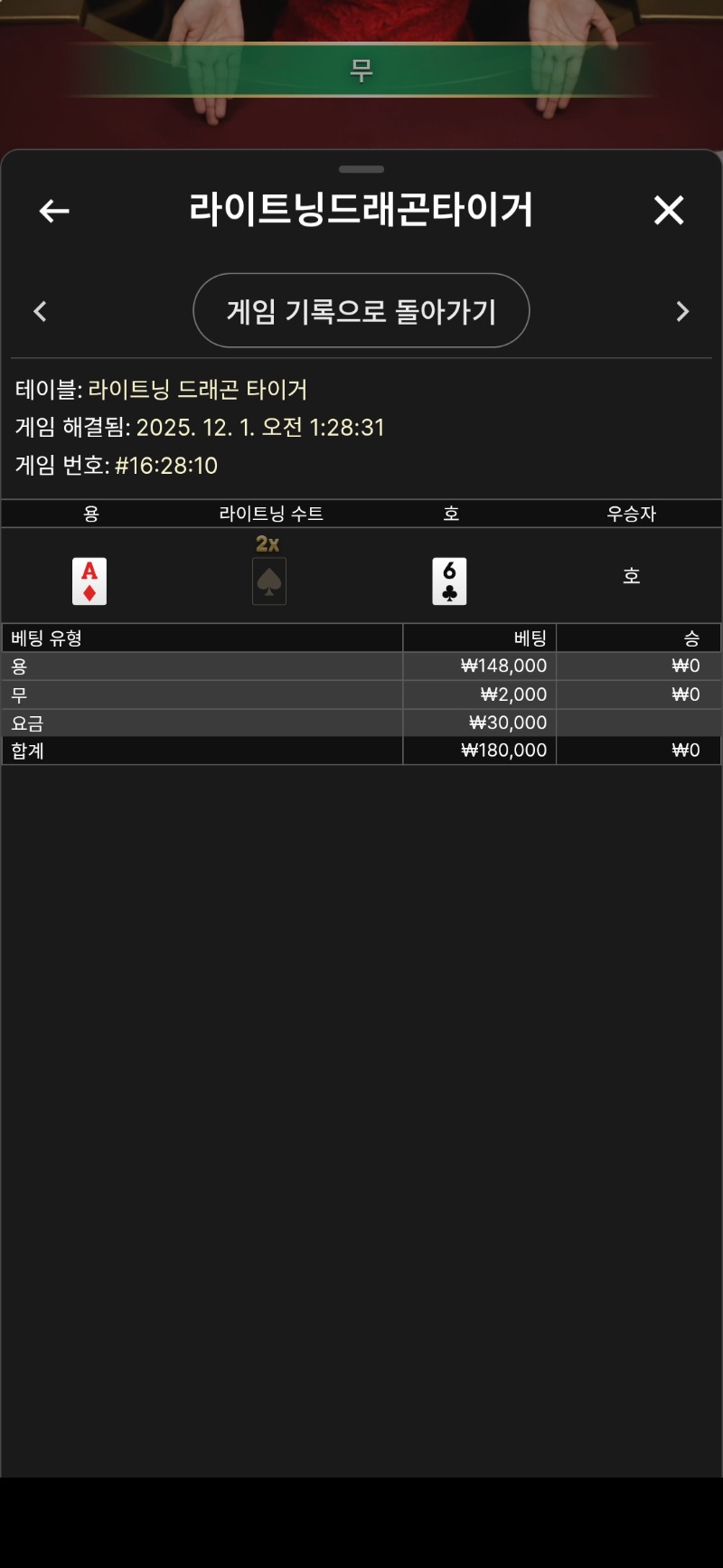The width and height of the screenshot is (723, 1568).
Task: Click the green 무 banner at top
Action: (x=361, y=70)
